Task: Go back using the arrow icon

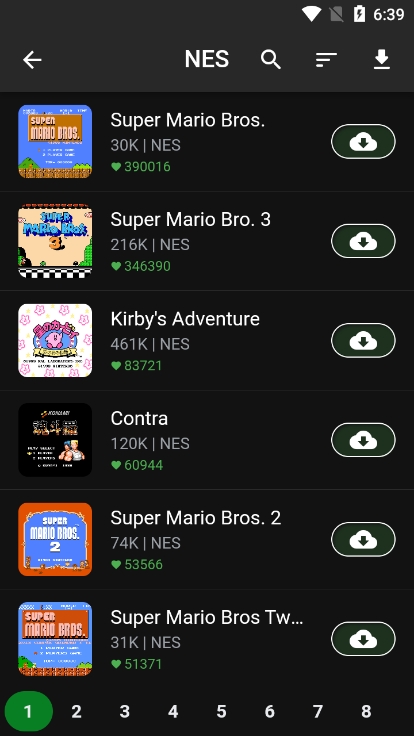Action: [32, 60]
